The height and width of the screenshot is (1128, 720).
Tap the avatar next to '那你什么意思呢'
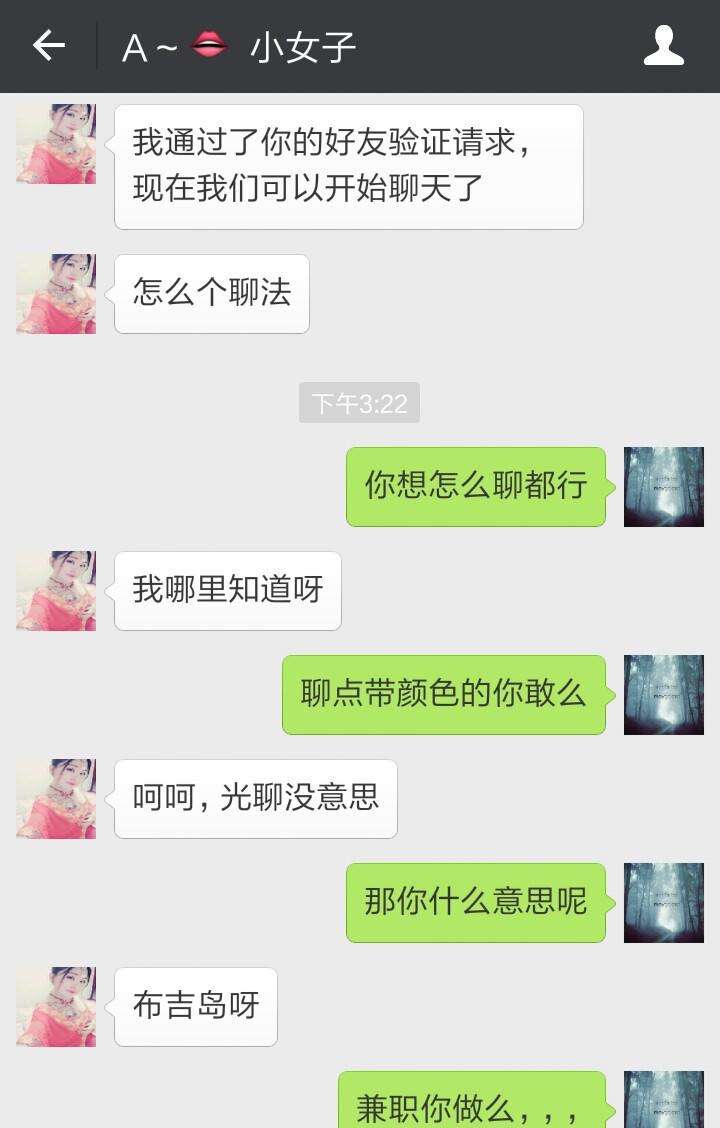(663, 902)
